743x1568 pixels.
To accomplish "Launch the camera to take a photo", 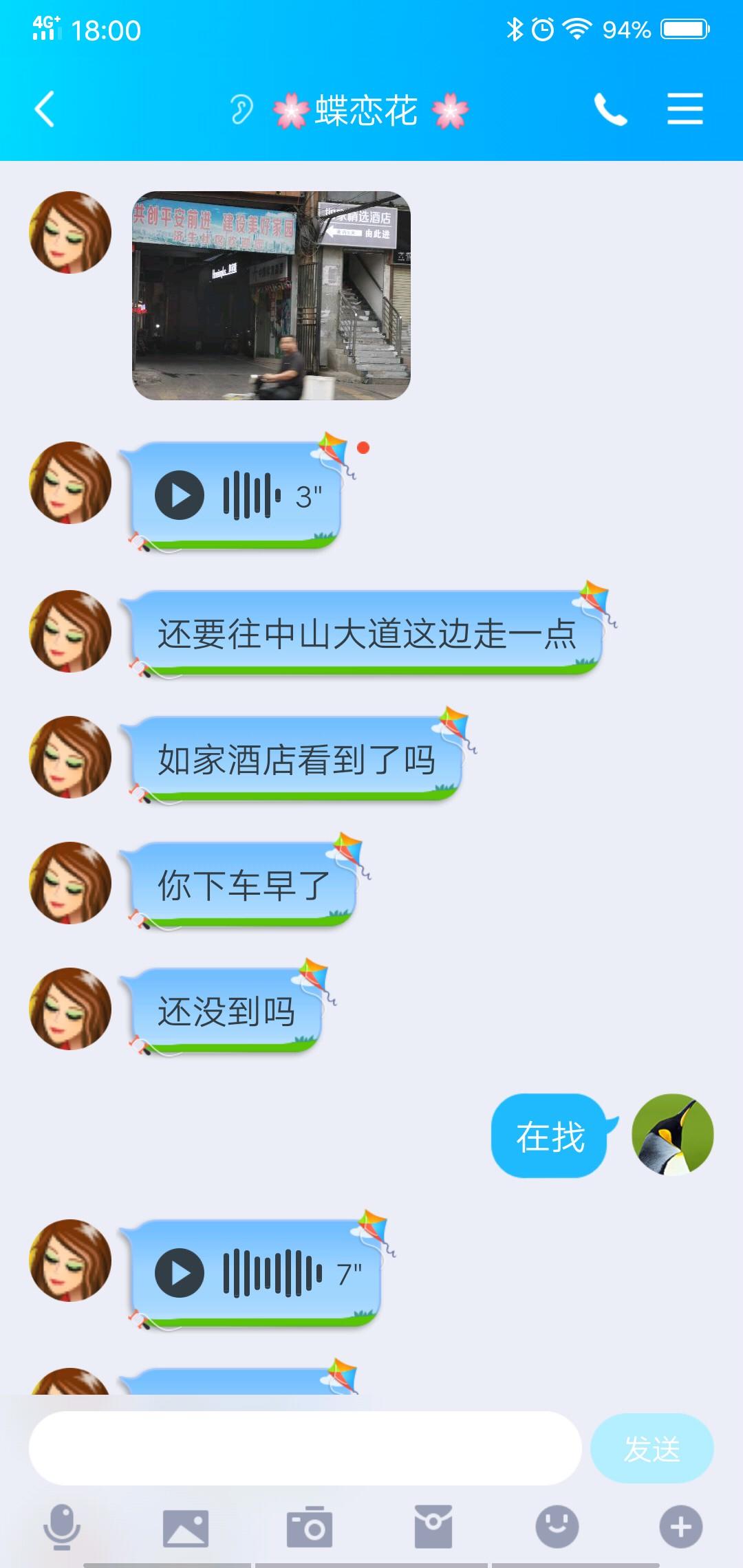I will [310, 1527].
